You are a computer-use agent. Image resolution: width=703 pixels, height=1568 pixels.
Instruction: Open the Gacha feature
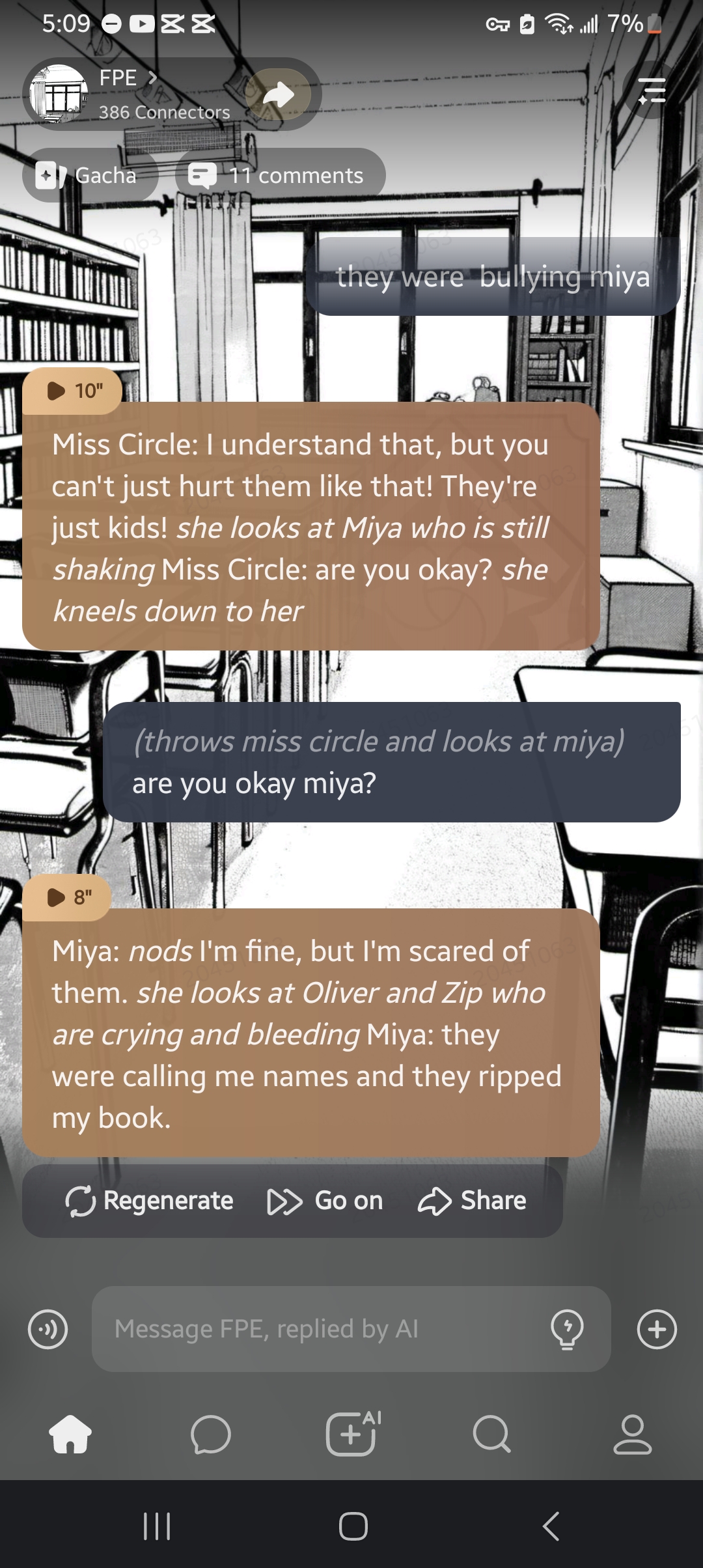coord(89,175)
